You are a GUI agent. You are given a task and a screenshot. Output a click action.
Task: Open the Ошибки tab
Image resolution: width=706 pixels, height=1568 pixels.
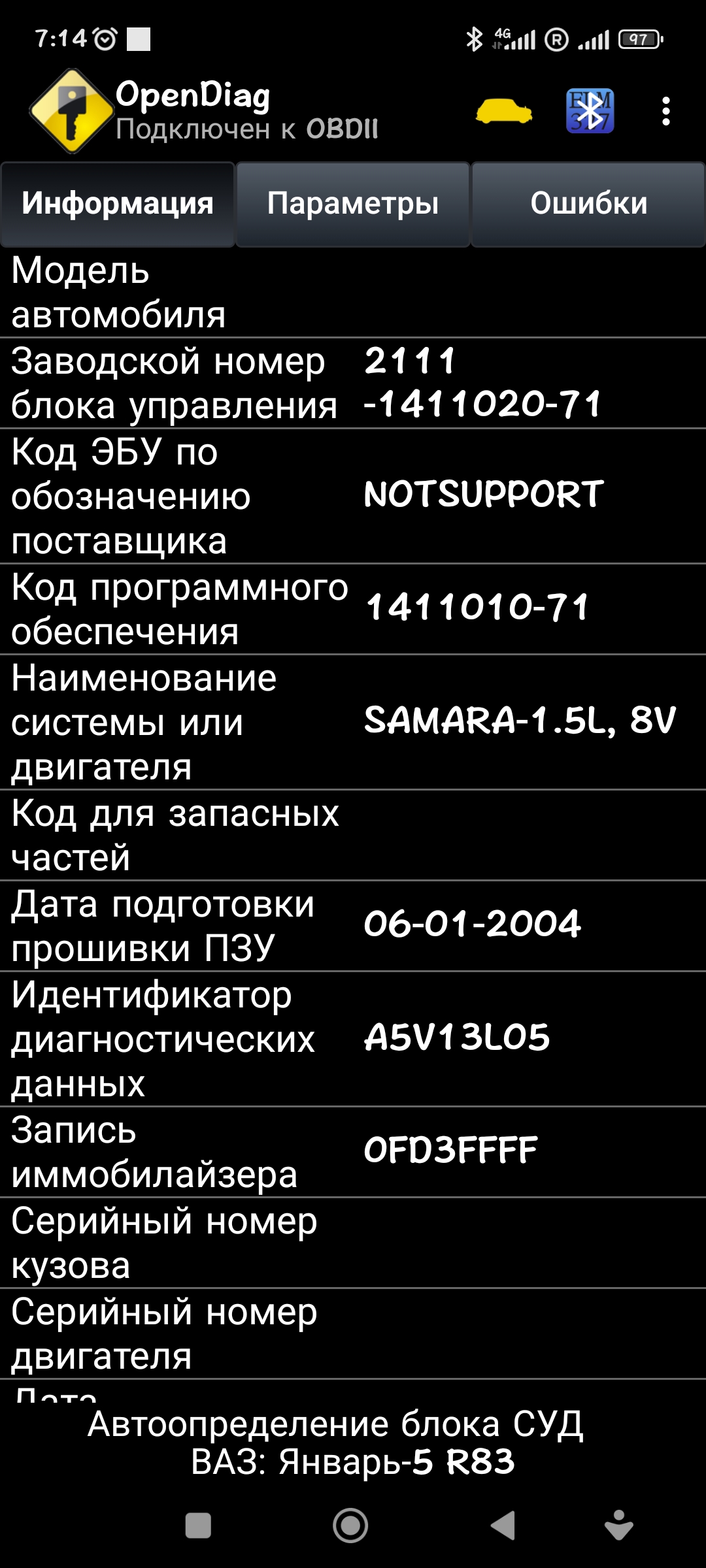click(588, 204)
